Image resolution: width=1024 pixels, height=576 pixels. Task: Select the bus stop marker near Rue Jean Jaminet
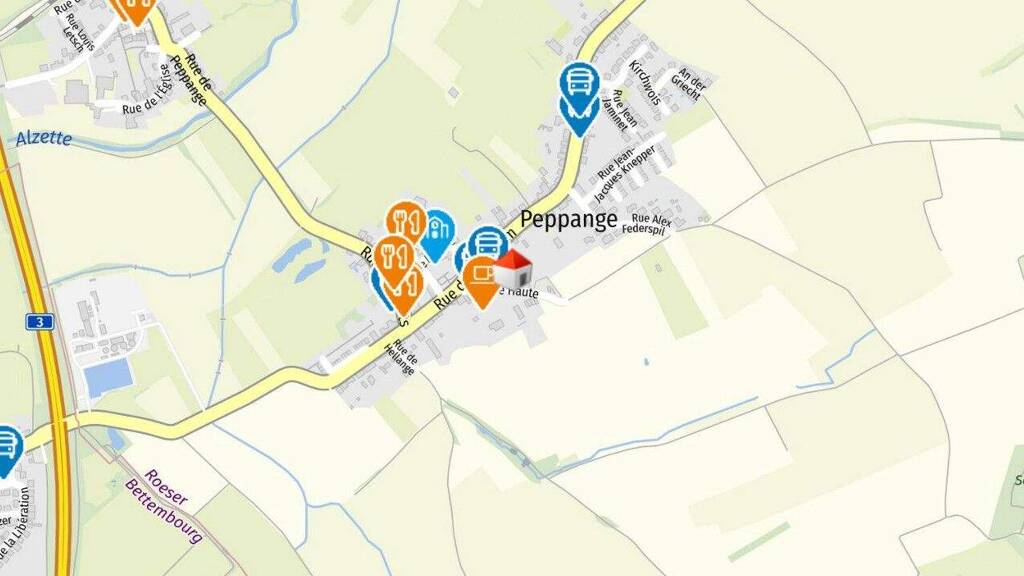click(x=579, y=83)
